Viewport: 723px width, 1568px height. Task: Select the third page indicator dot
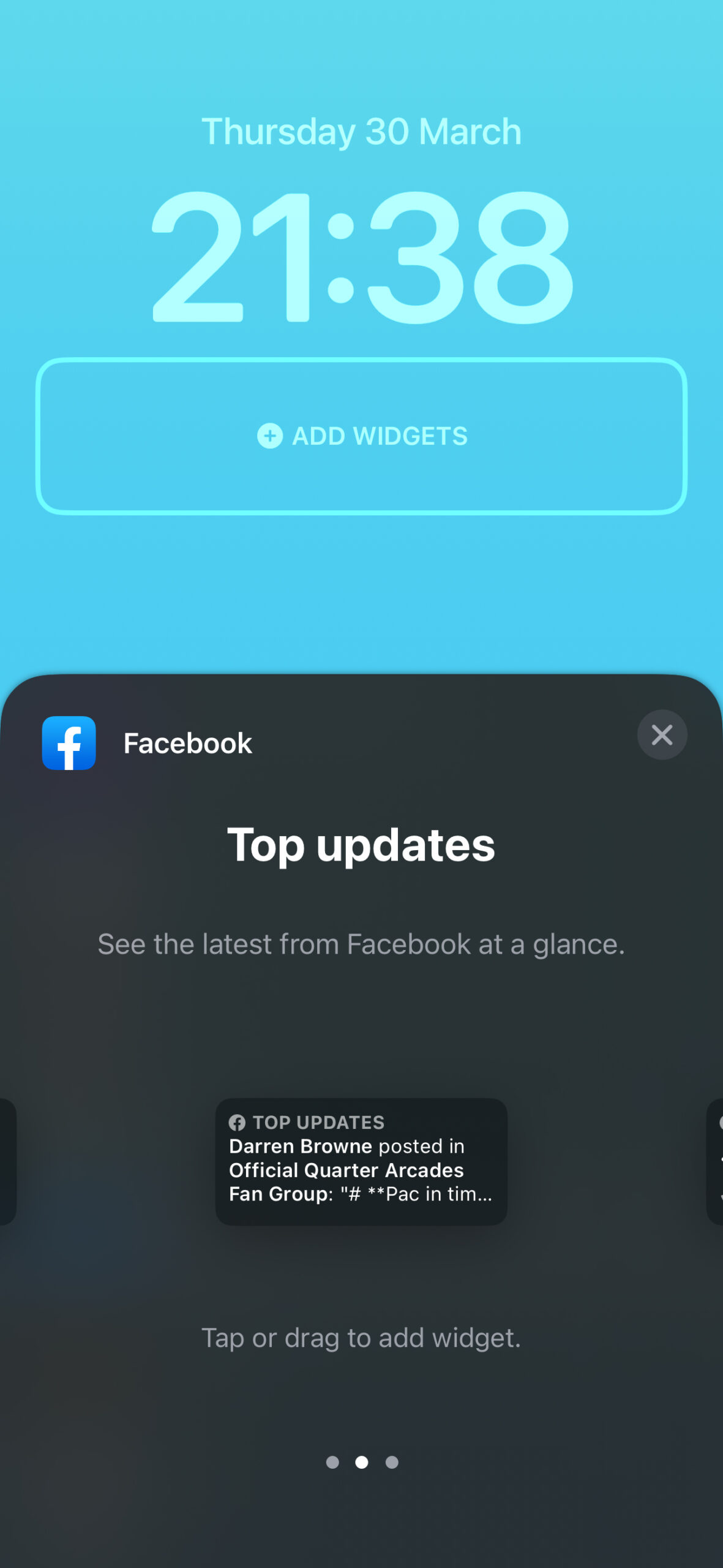pyautogui.click(x=392, y=1462)
